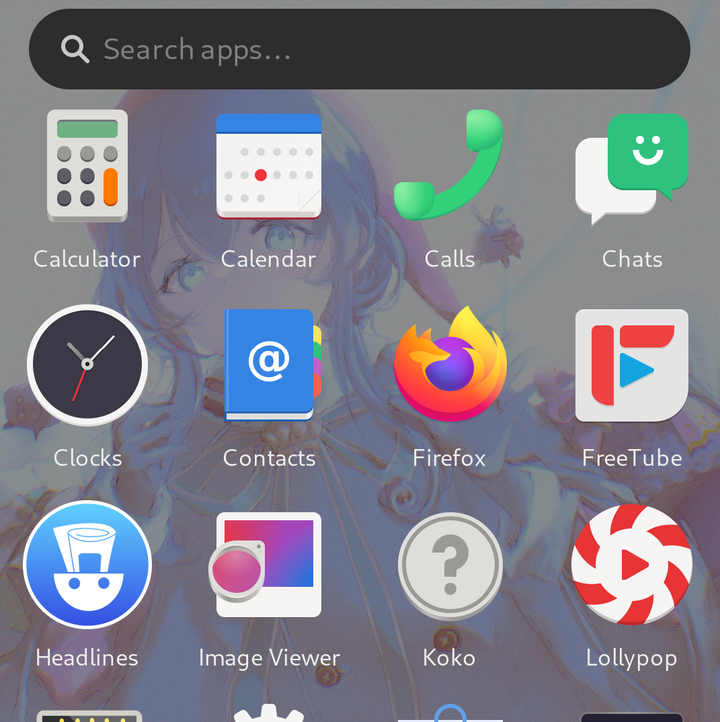Launch the Calendar app
This screenshot has width=720, height=722.
[x=268, y=166]
